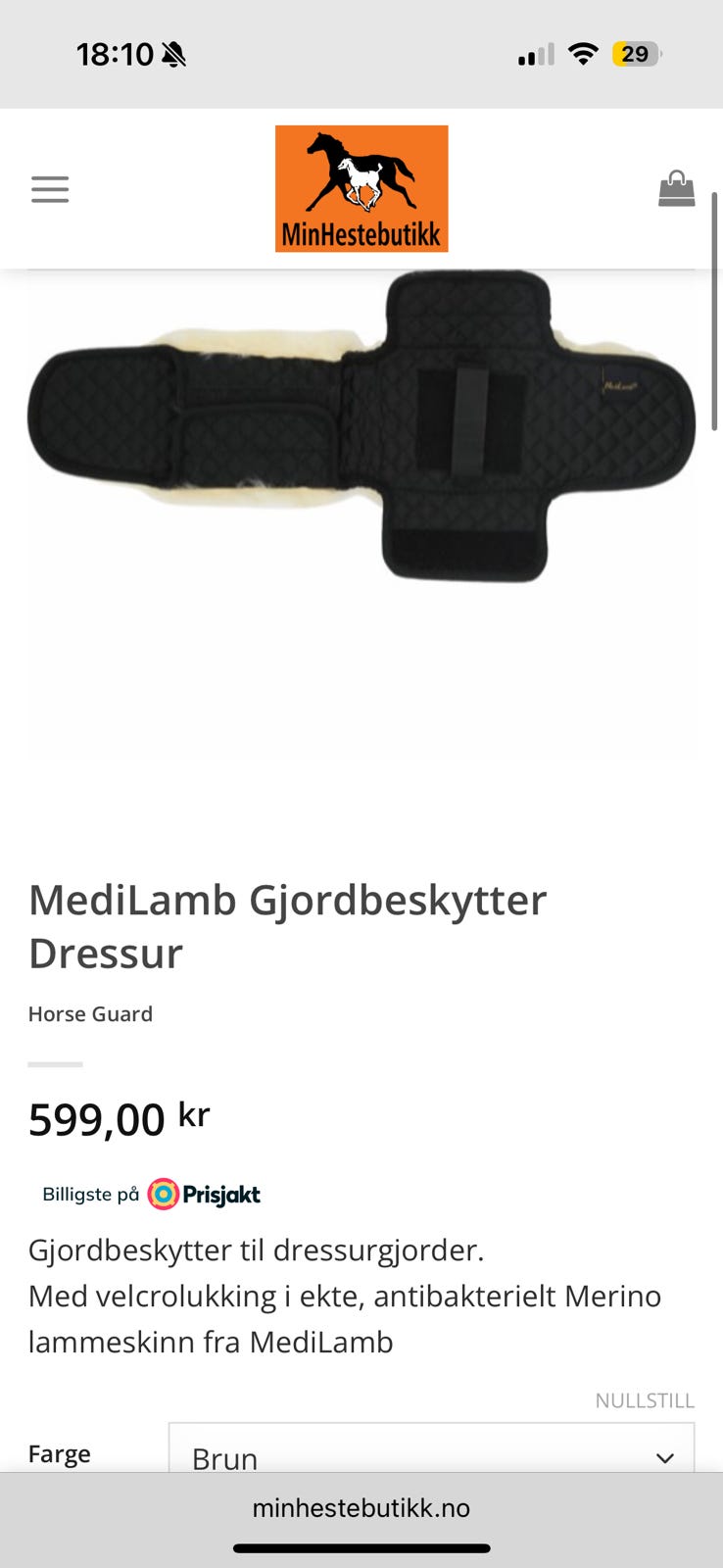
Task: Check the Wi-Fi status icon
Action: click(x=583, y=54)
